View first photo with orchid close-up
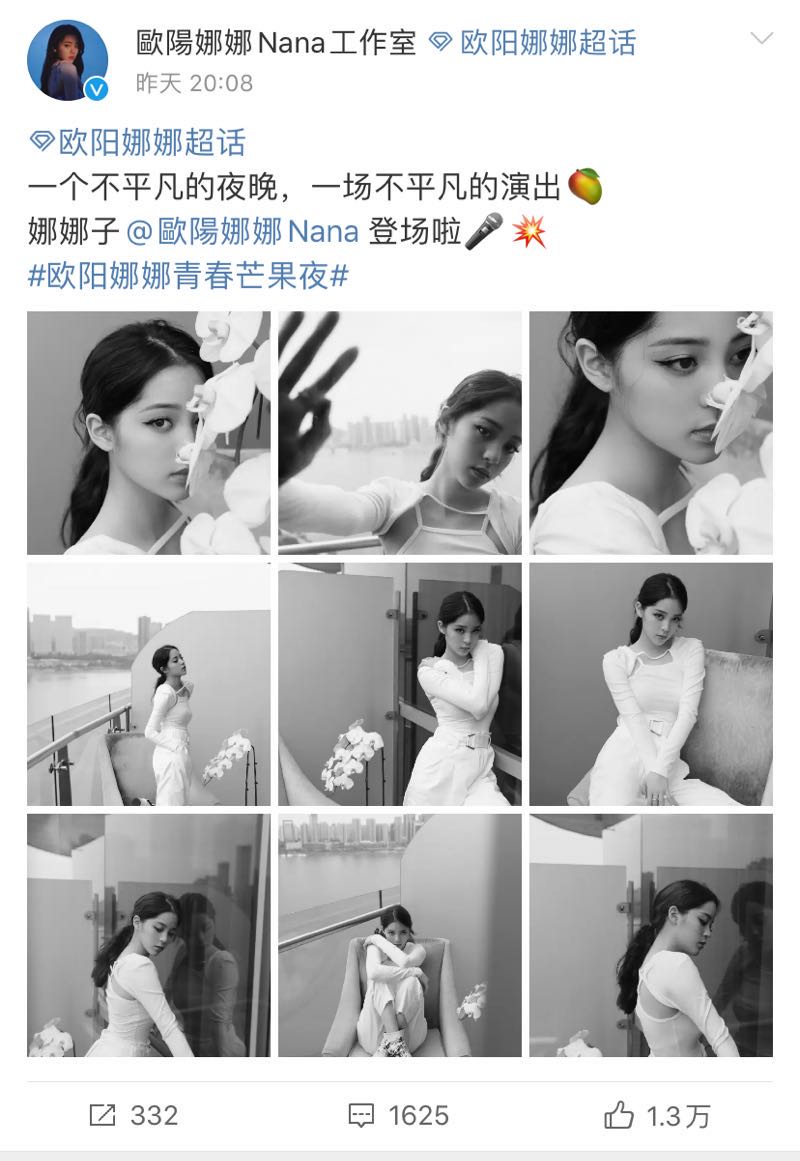 coord(148,432)
